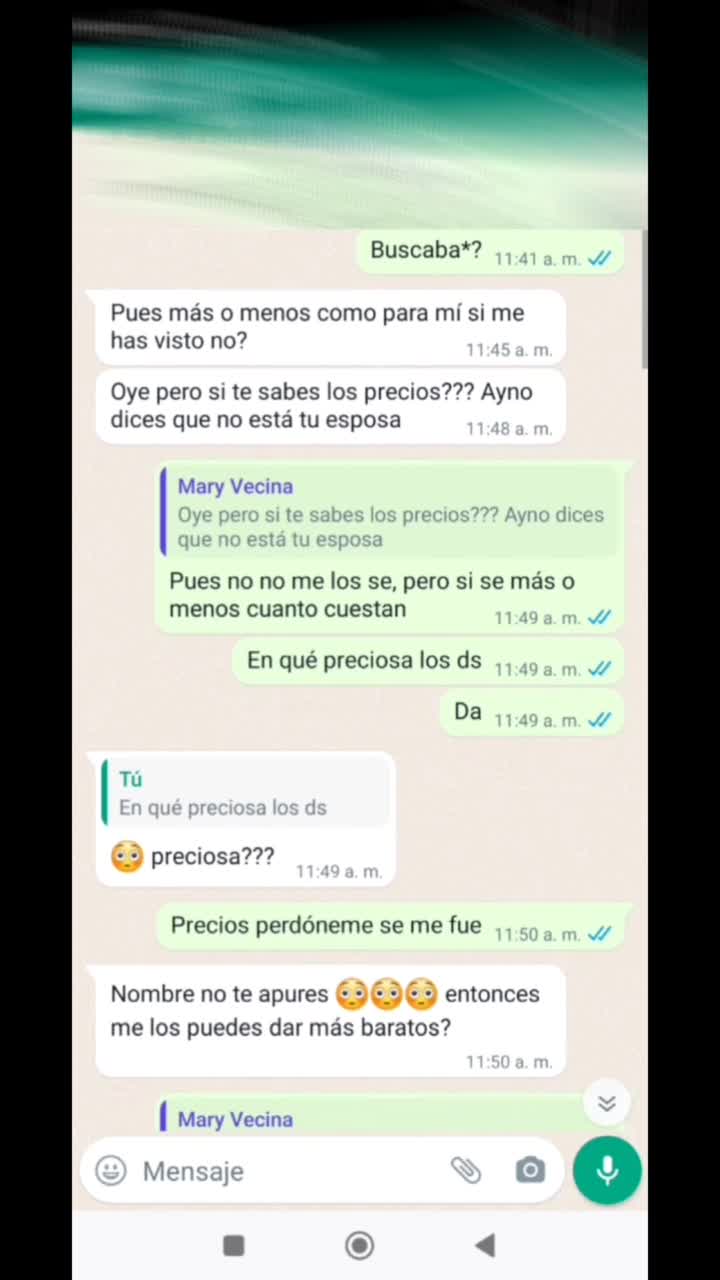Screen dimensions: 720x1280
Task: Open recent apps with square button
Action: 234,1245
